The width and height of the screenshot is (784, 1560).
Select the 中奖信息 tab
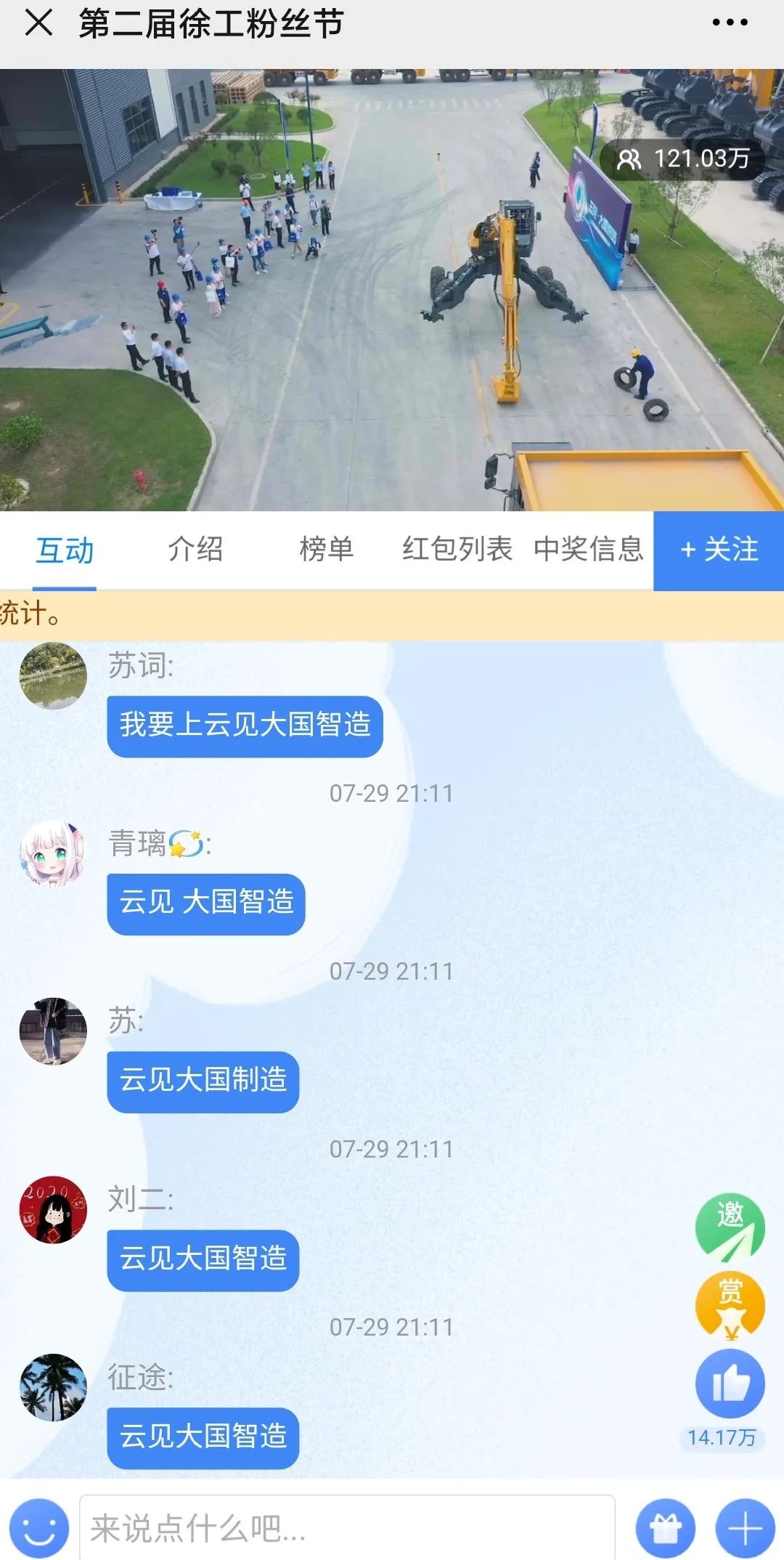pos(588,550)
